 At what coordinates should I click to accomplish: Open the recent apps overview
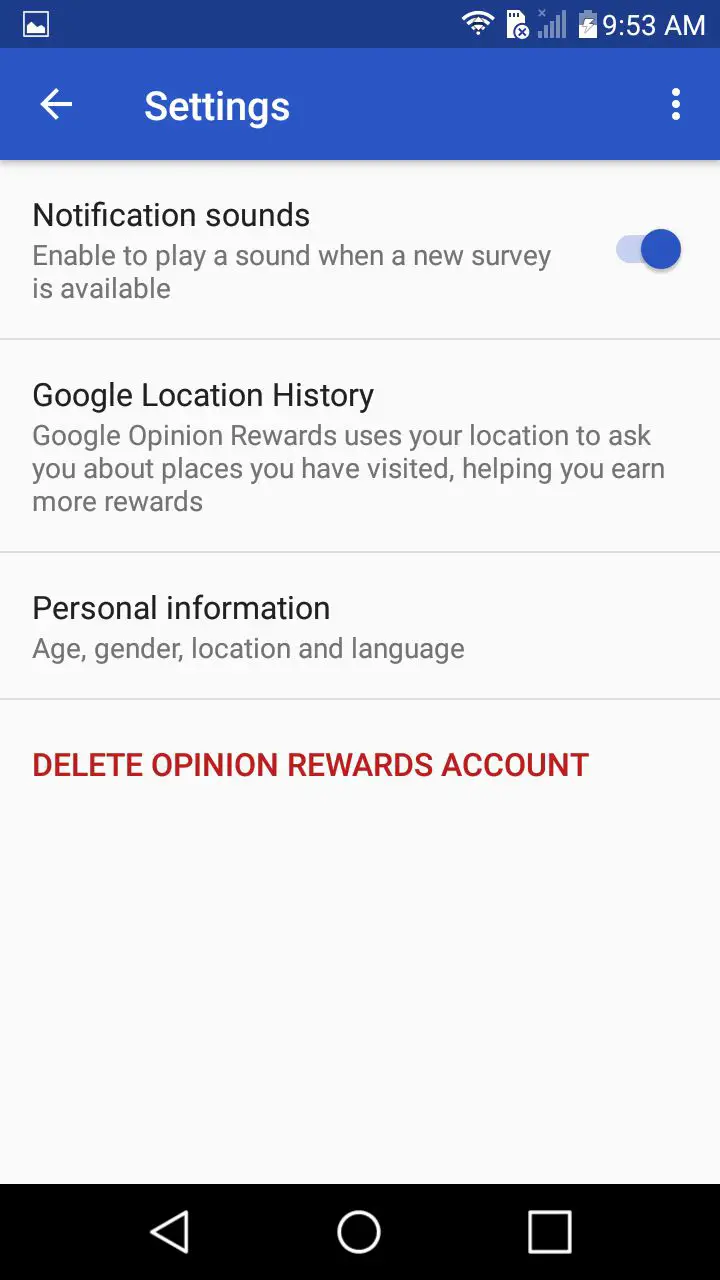pos(549,1232)
